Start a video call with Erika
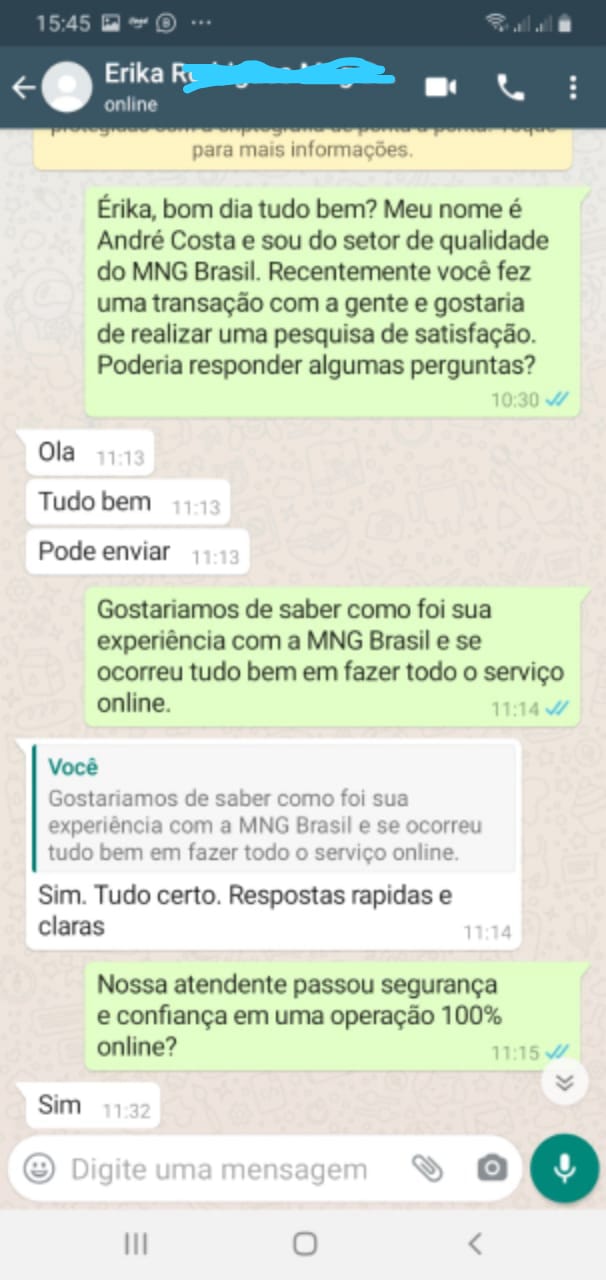The height and width of the screenshot is (1280, 606). (x=440, y=88)
